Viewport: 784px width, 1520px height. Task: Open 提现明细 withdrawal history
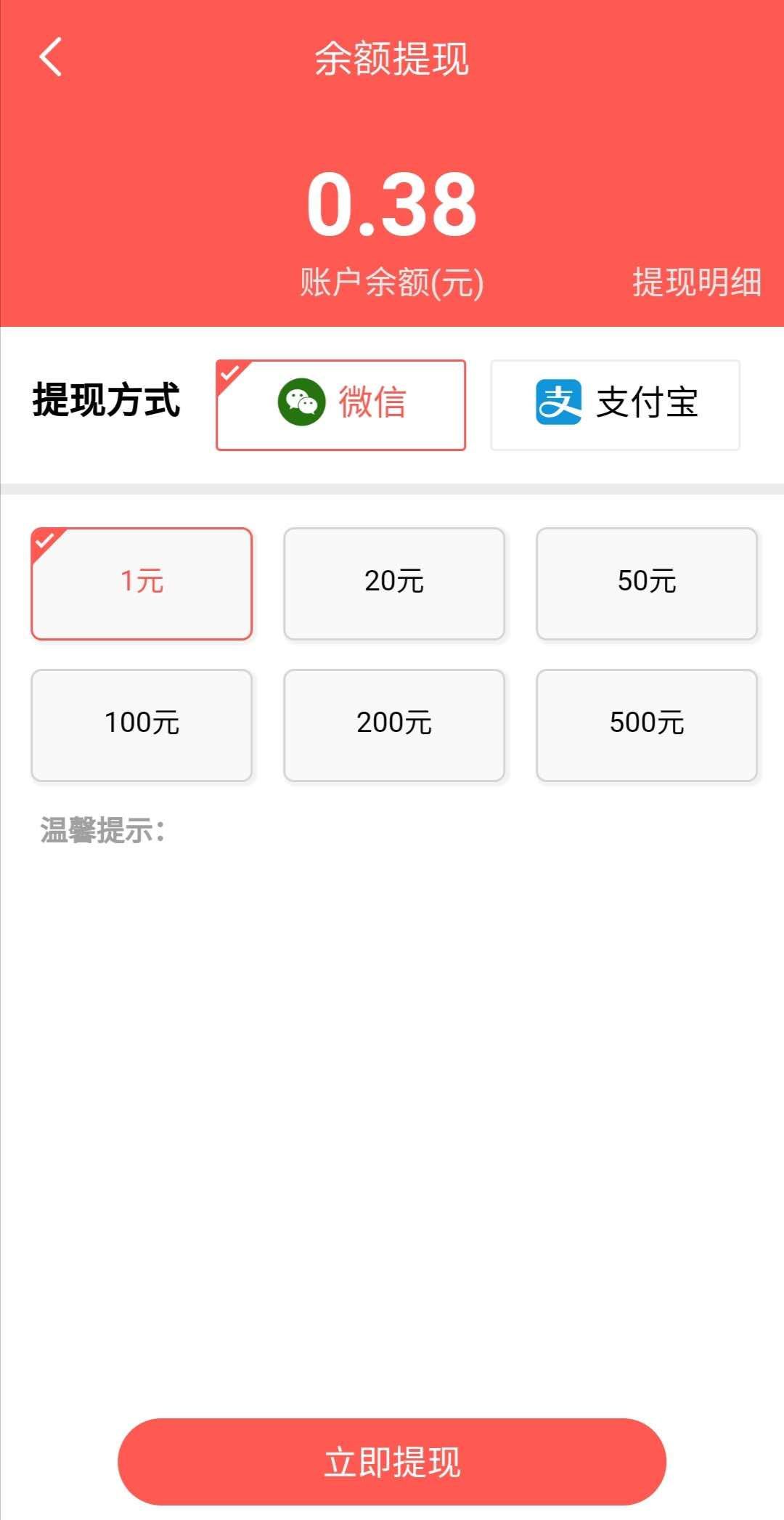696,282
